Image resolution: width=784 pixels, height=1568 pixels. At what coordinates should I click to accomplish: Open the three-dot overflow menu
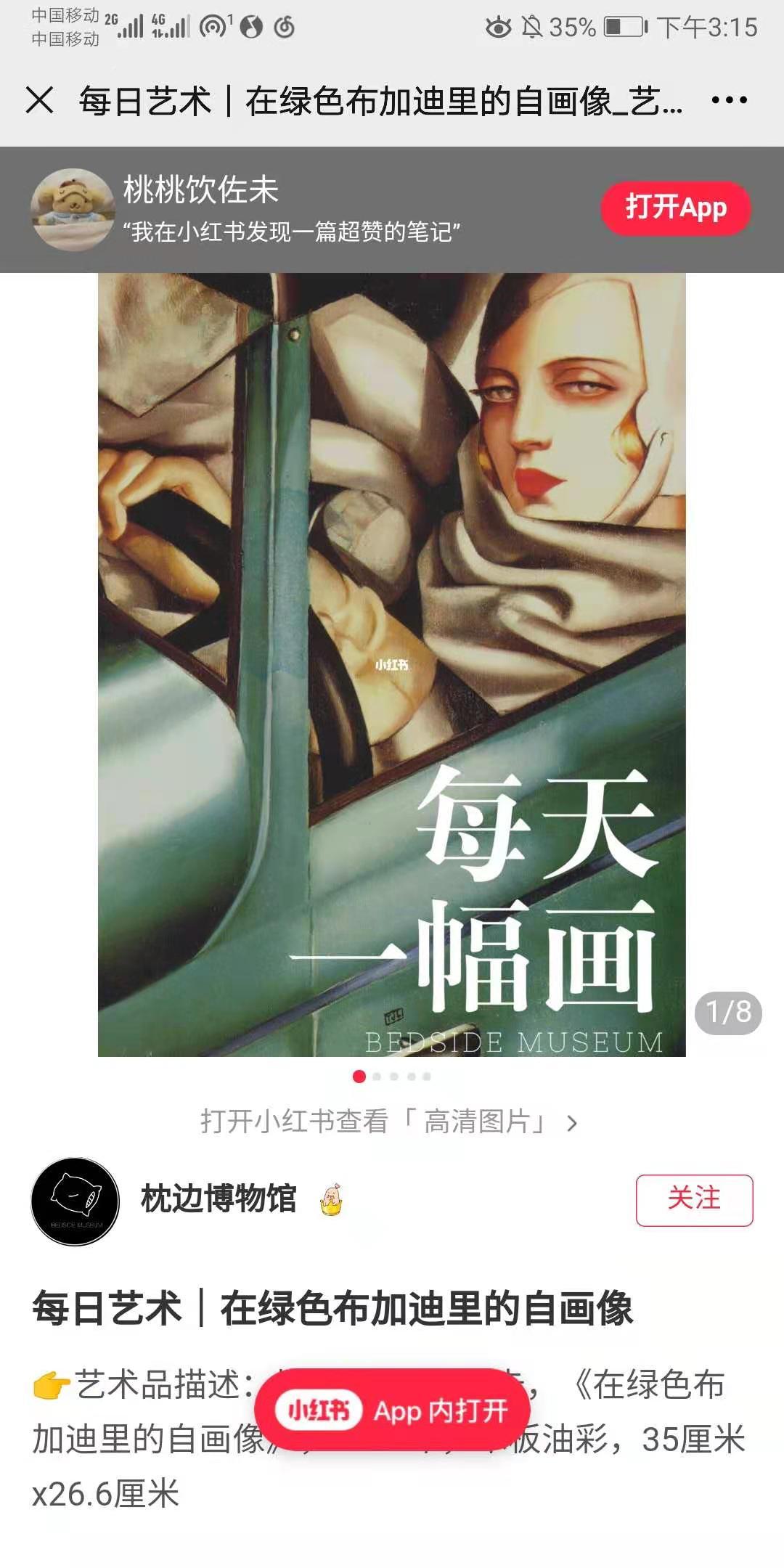coord(729,100)
